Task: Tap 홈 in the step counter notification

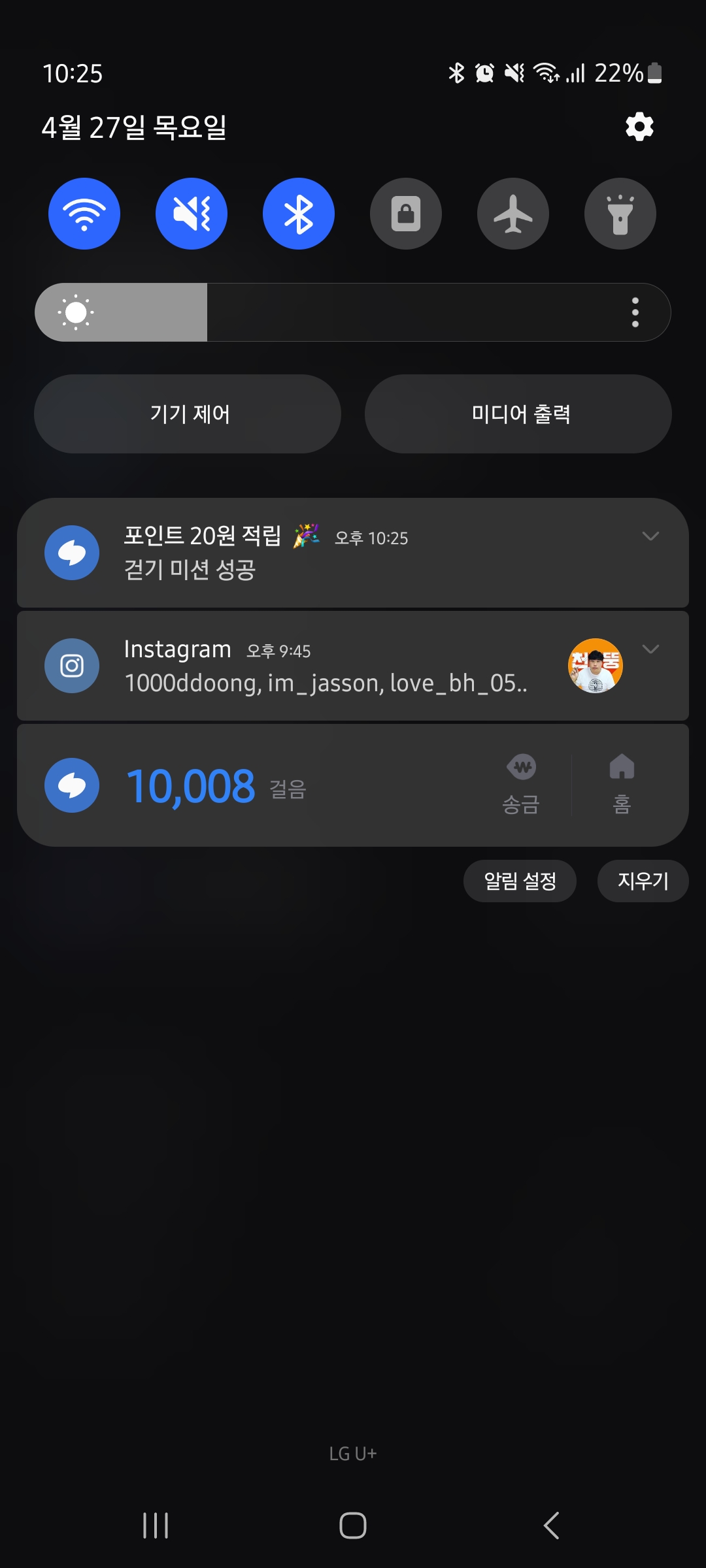Action: click(622, 785)
